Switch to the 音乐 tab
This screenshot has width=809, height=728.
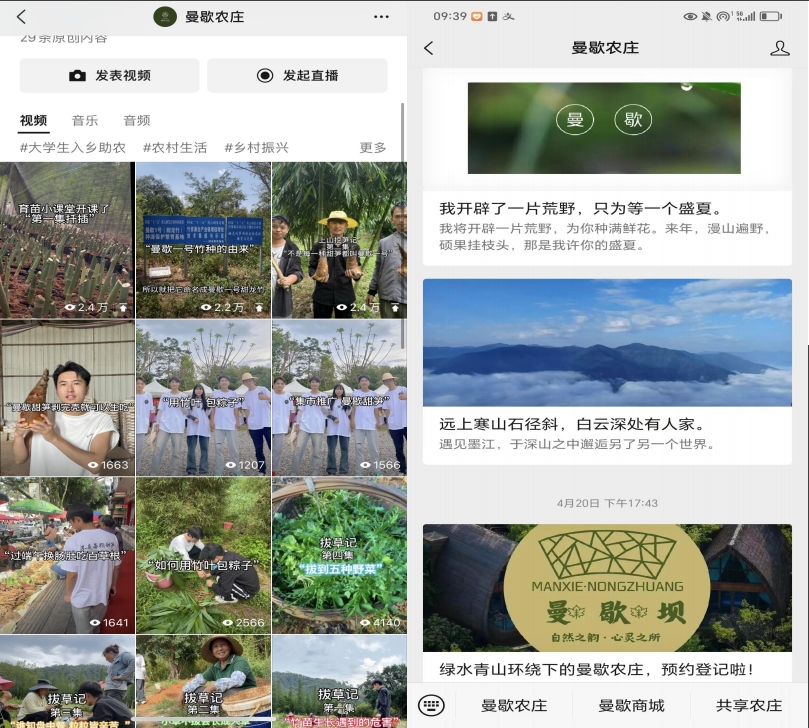pyautogui.click(x=85, y=121)
